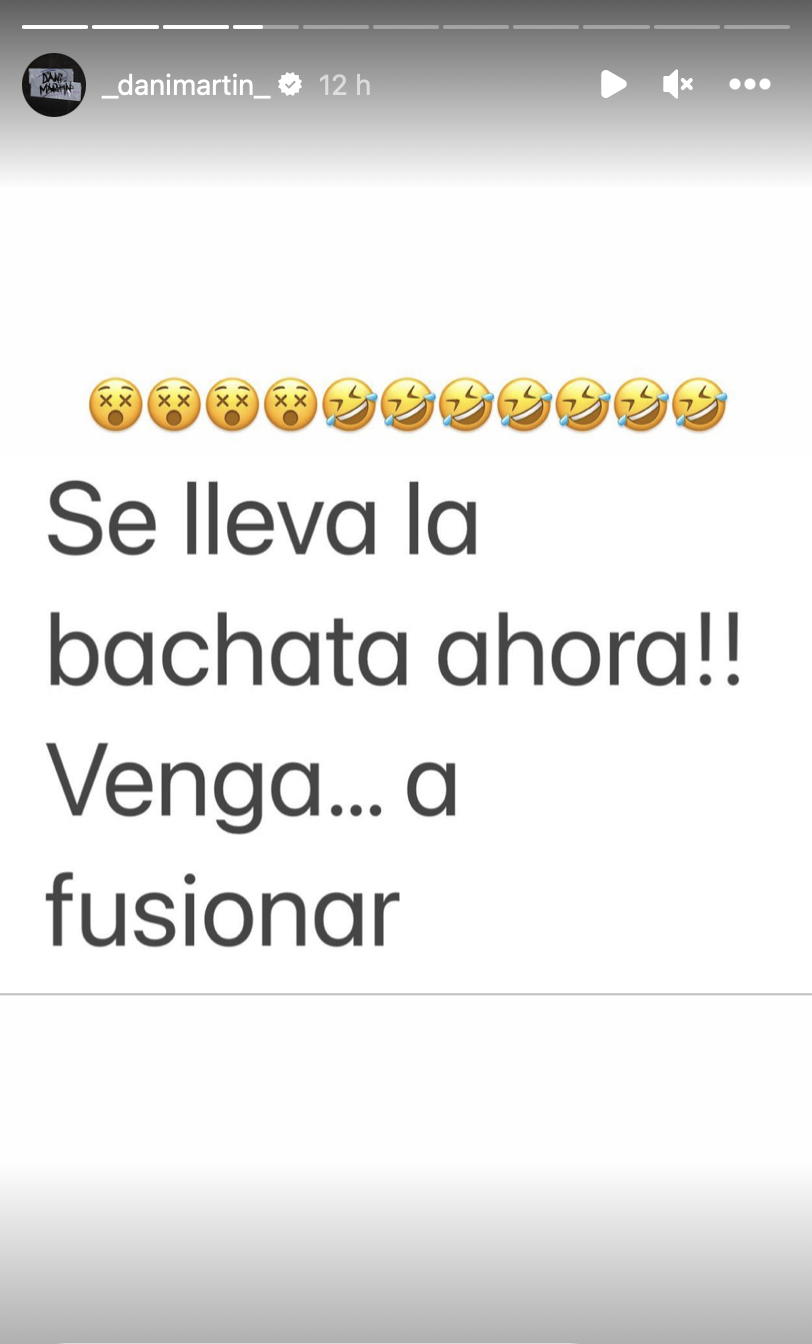Viewport: 812px width, 1344px height.
Task: Open the three-dot story options menu
Action: point(750,85)
